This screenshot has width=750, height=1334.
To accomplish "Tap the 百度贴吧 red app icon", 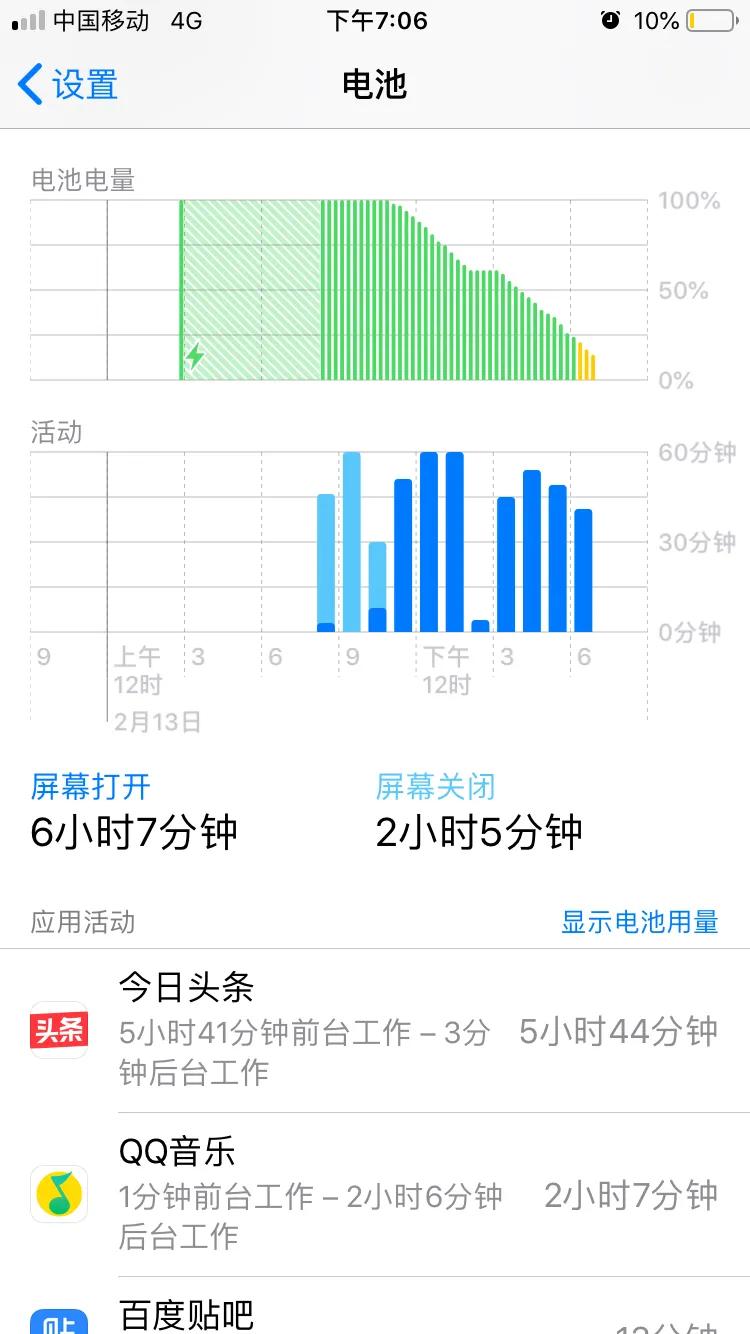I will pos(58,1320).
